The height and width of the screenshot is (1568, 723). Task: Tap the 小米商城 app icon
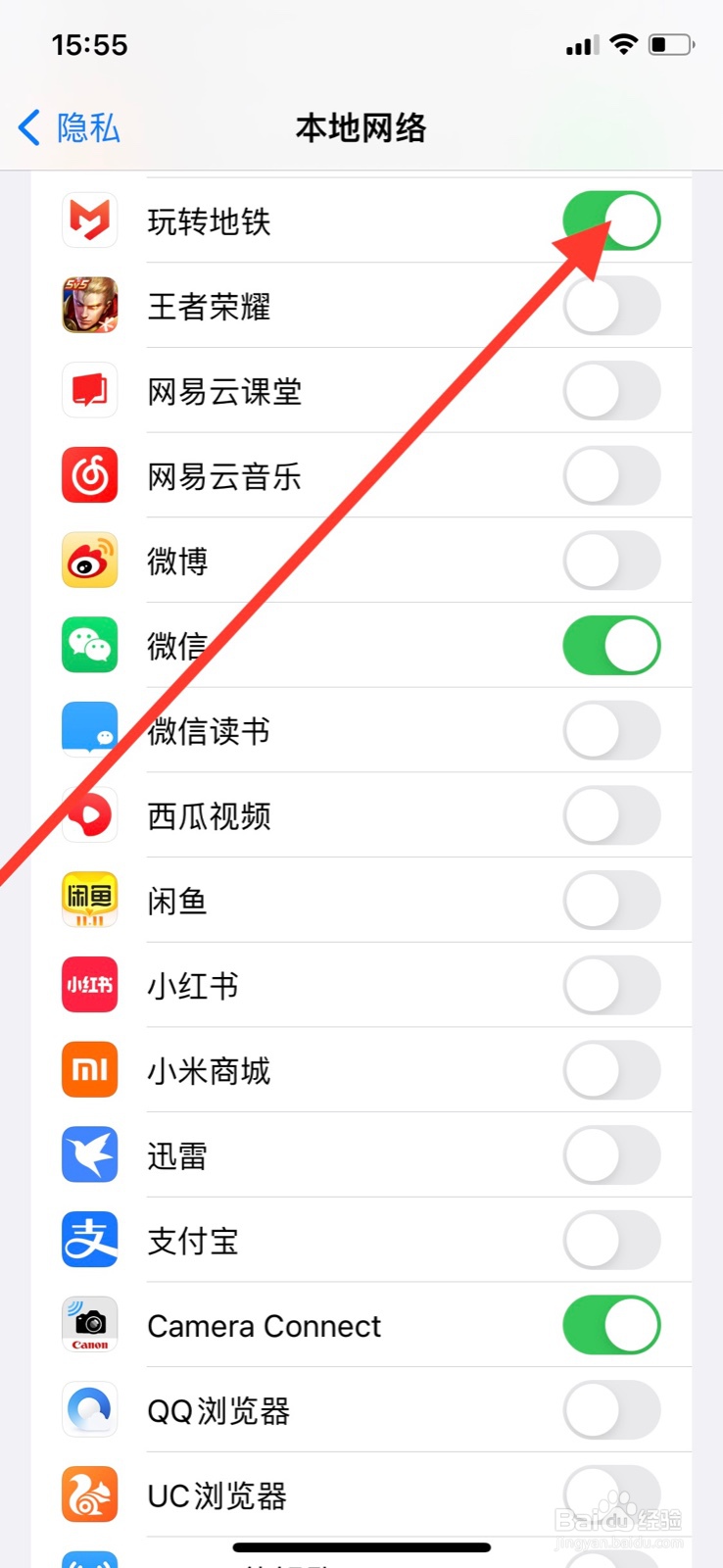tap(89, 1070)
